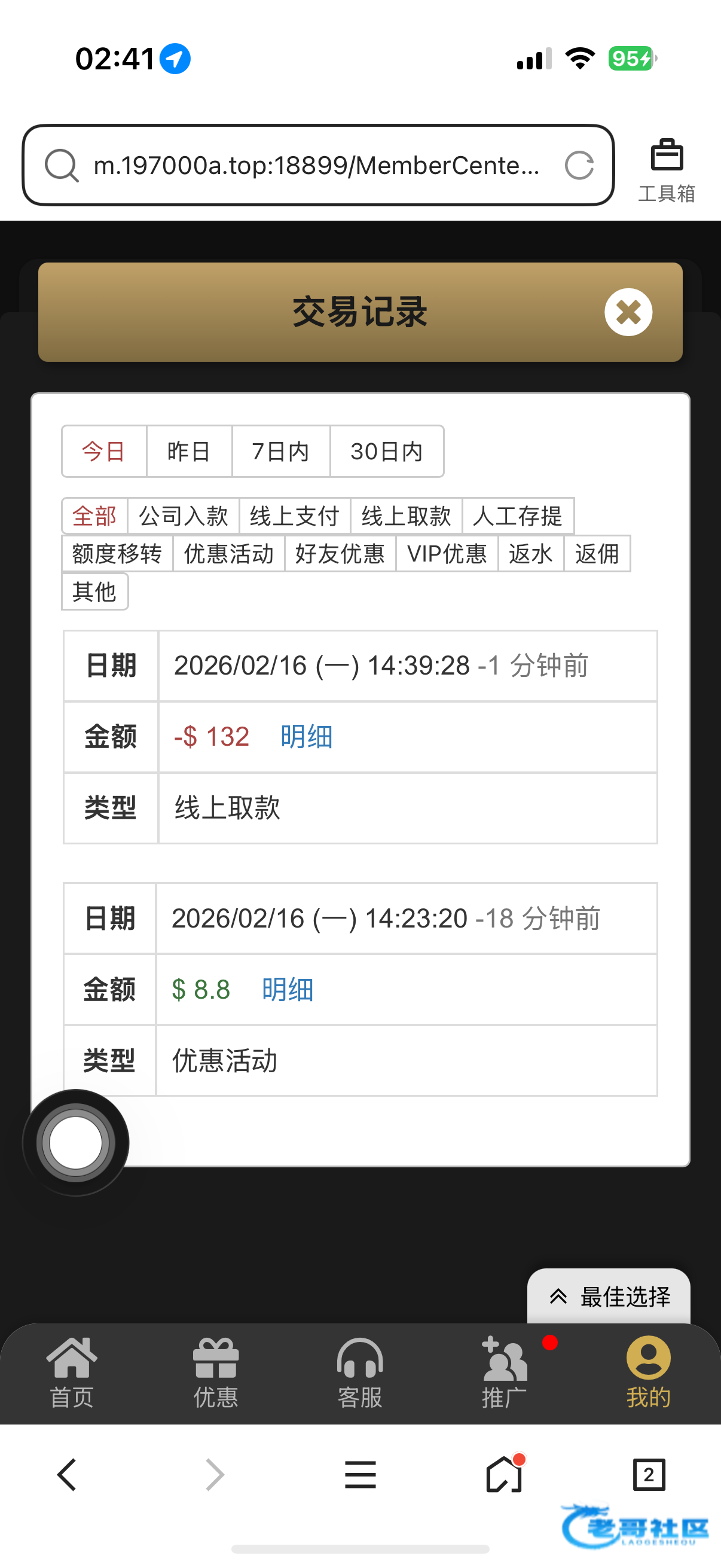721x1568 pixels.
Task: Open the 客服 support tab
Action: pos(359,1372)
